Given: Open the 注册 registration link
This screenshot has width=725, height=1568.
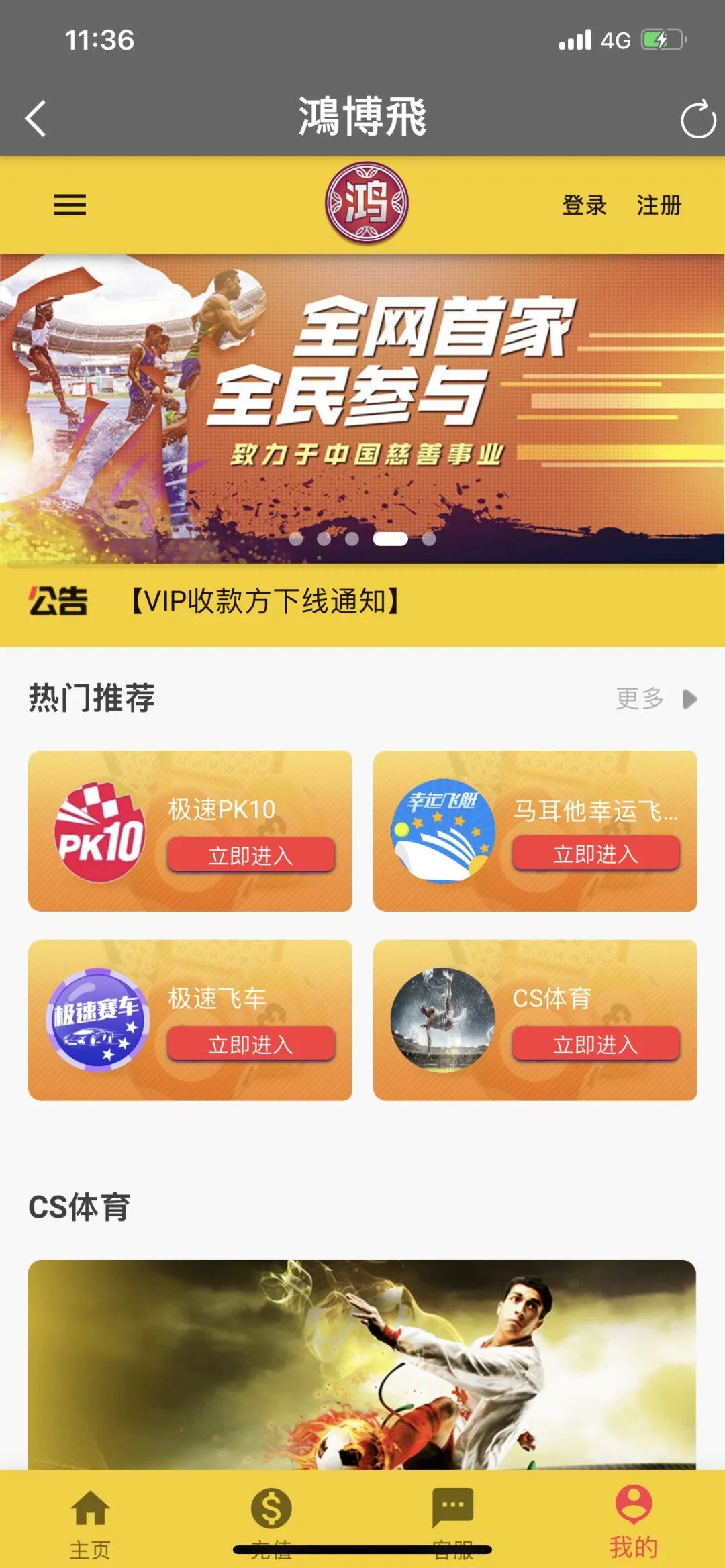Looking at the screenshot, I should pyautogui.click(x=659, y=205).
